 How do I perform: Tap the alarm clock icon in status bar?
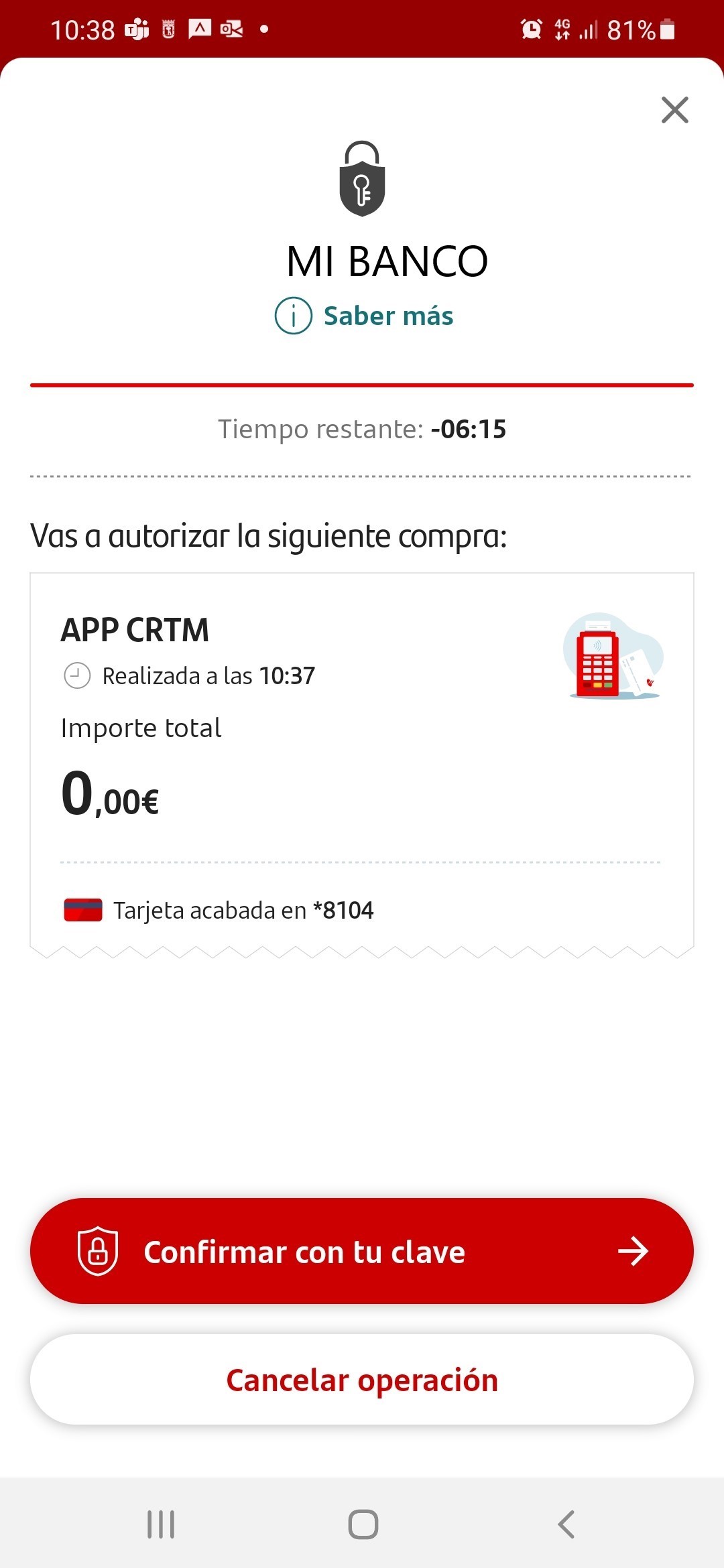pos(530,29)
